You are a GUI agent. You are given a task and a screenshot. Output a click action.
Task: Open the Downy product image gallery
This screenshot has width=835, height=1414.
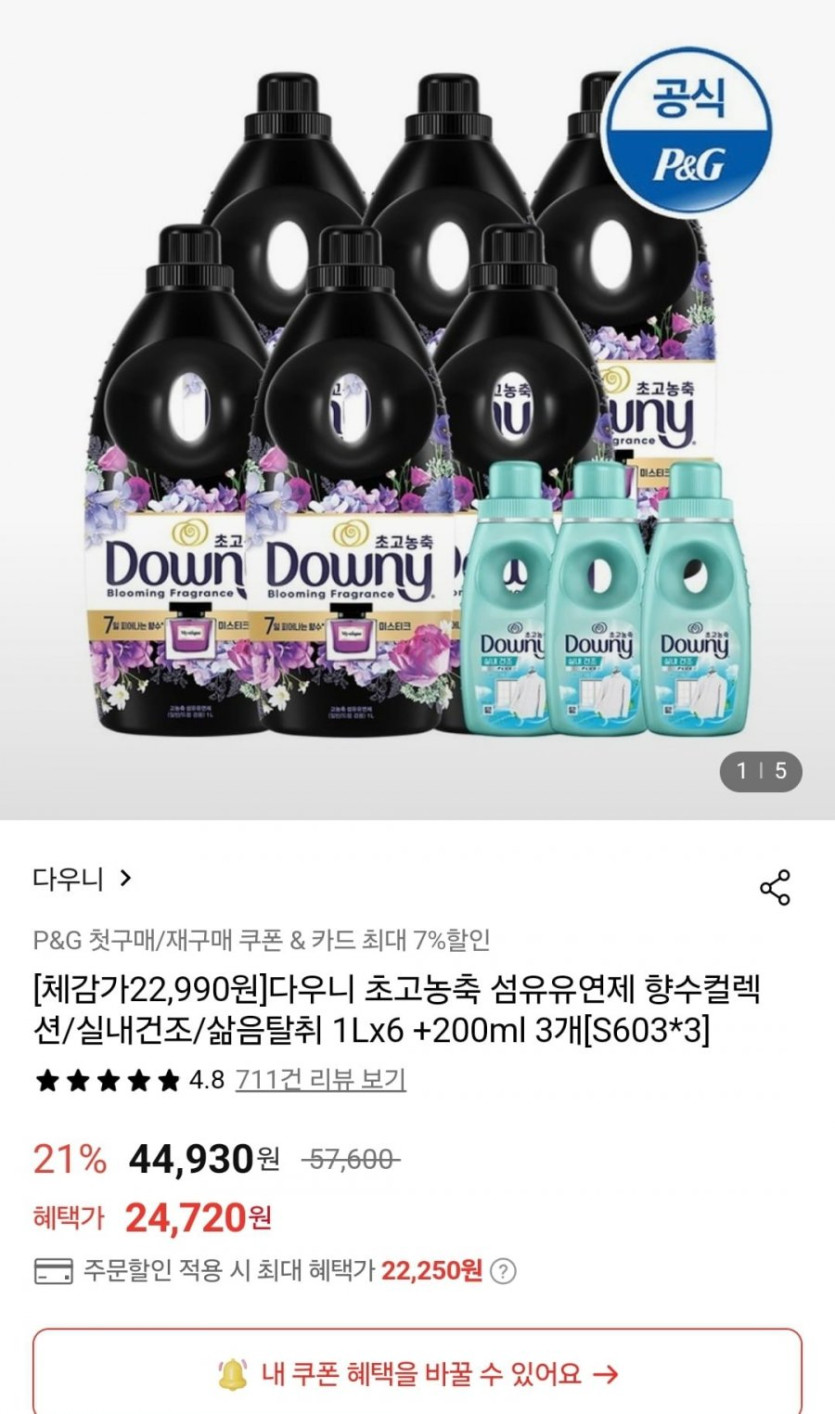click(x=417, y=410)
